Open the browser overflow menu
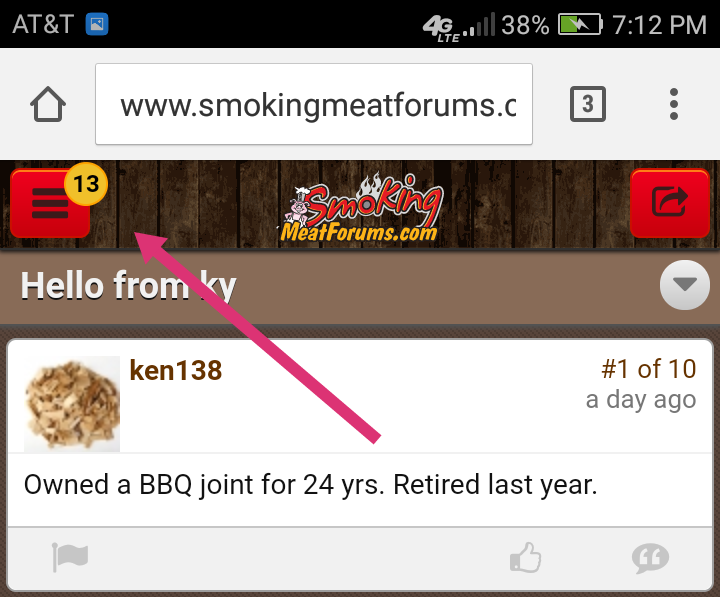The width and height of the screenshot is (720, 597). (x=675, y=104)
